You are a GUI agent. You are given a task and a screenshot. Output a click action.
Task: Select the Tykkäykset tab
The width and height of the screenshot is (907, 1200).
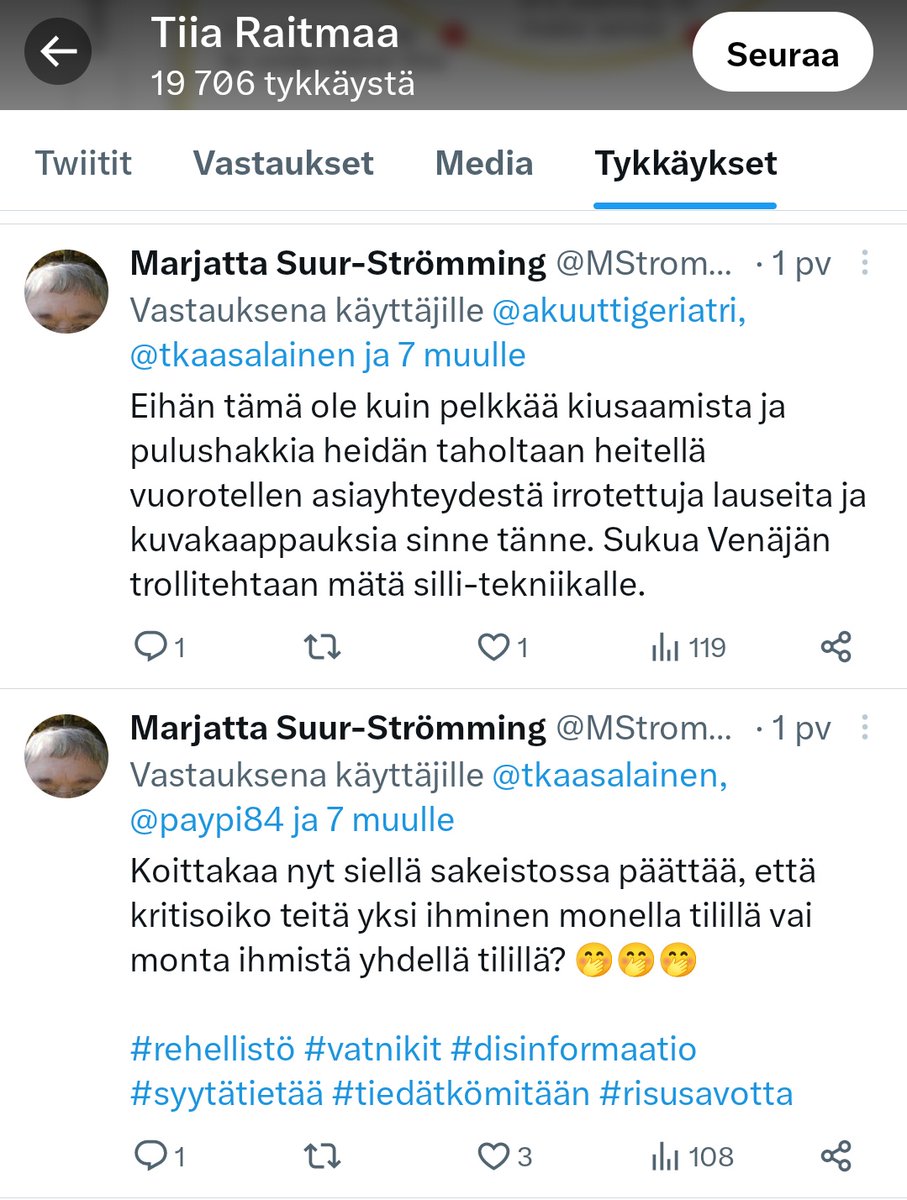pos(685,163)
